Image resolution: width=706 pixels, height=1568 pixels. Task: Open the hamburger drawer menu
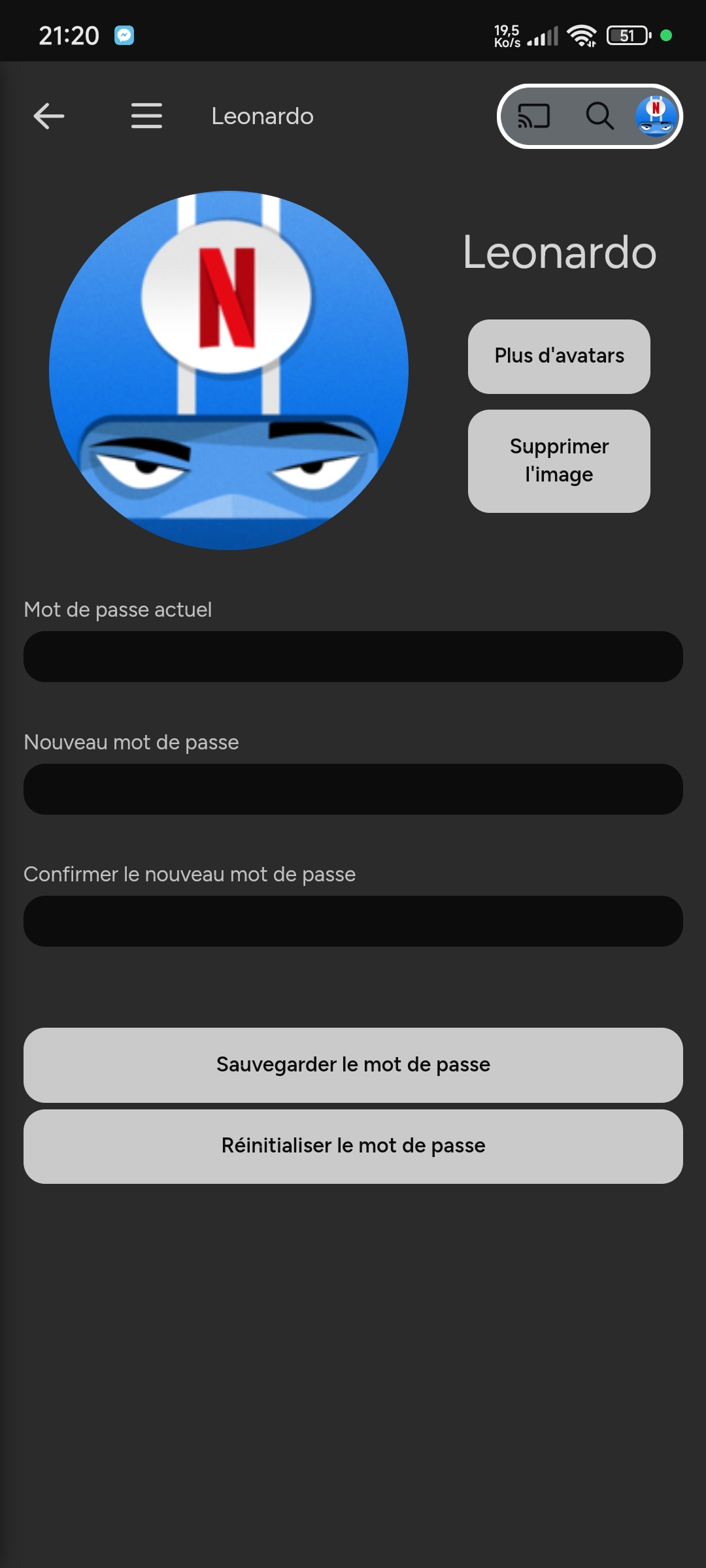(x=146, y=116)
